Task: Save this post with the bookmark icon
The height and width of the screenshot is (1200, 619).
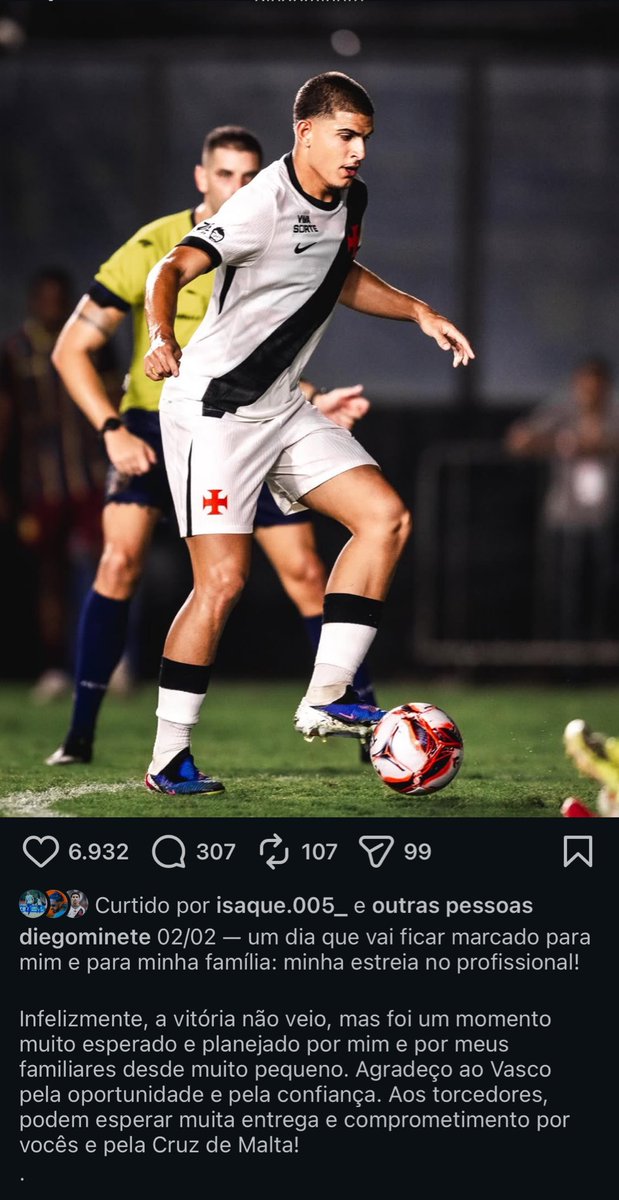Action: (578, 851)
